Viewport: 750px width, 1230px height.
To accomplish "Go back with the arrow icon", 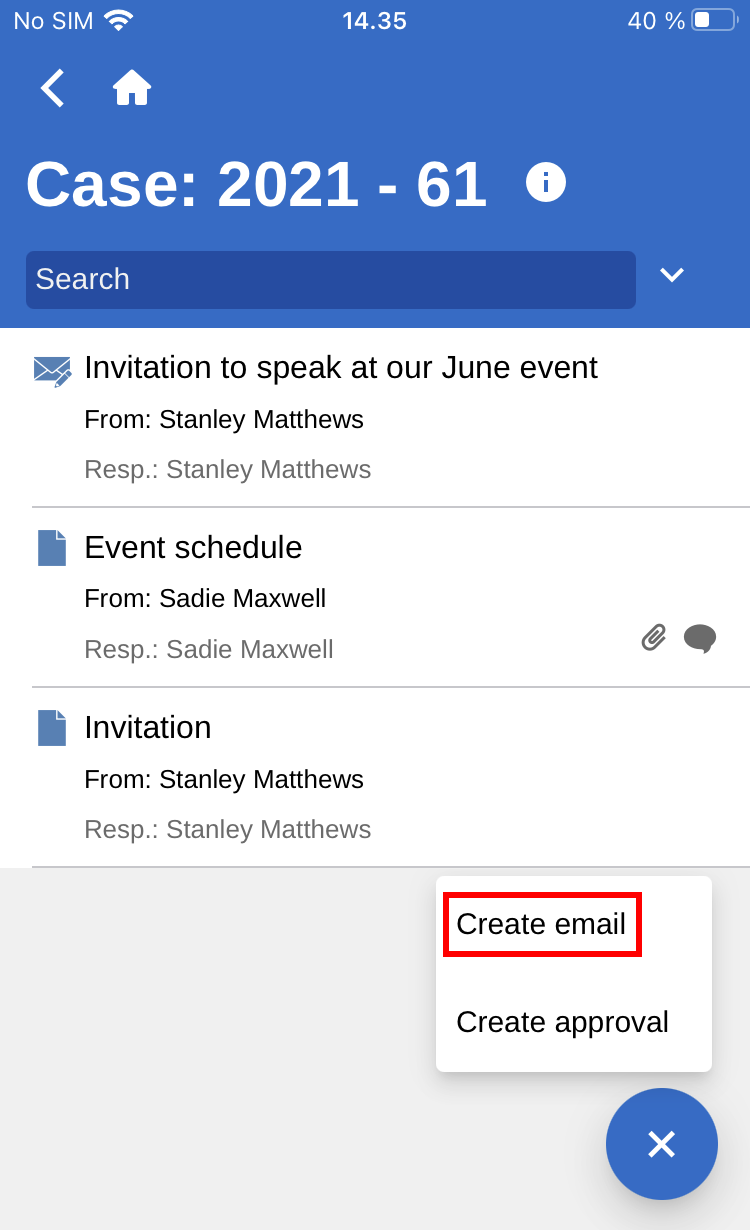I will [53, 88].
